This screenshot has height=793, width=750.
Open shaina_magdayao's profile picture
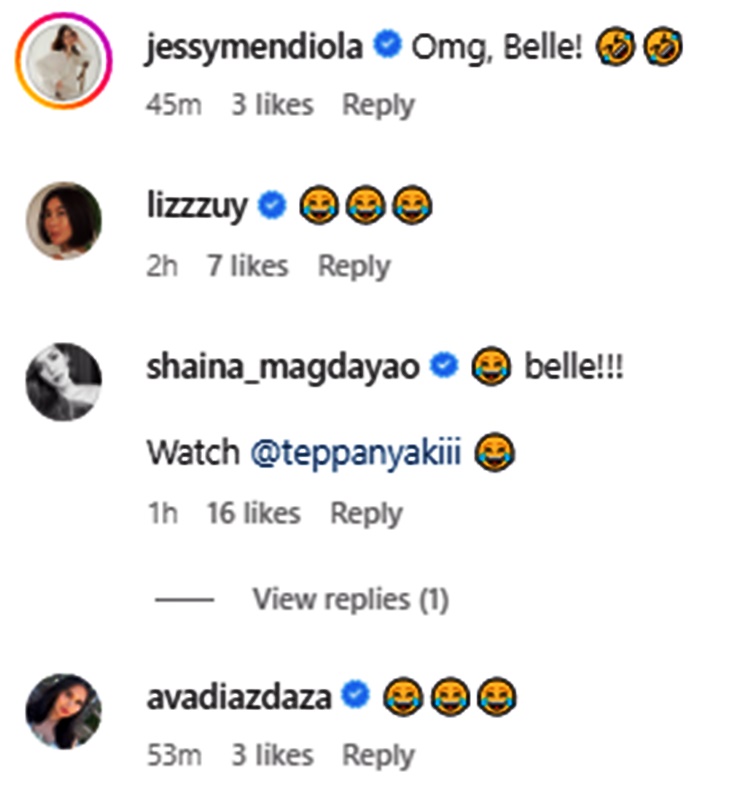tap(63, 382)
